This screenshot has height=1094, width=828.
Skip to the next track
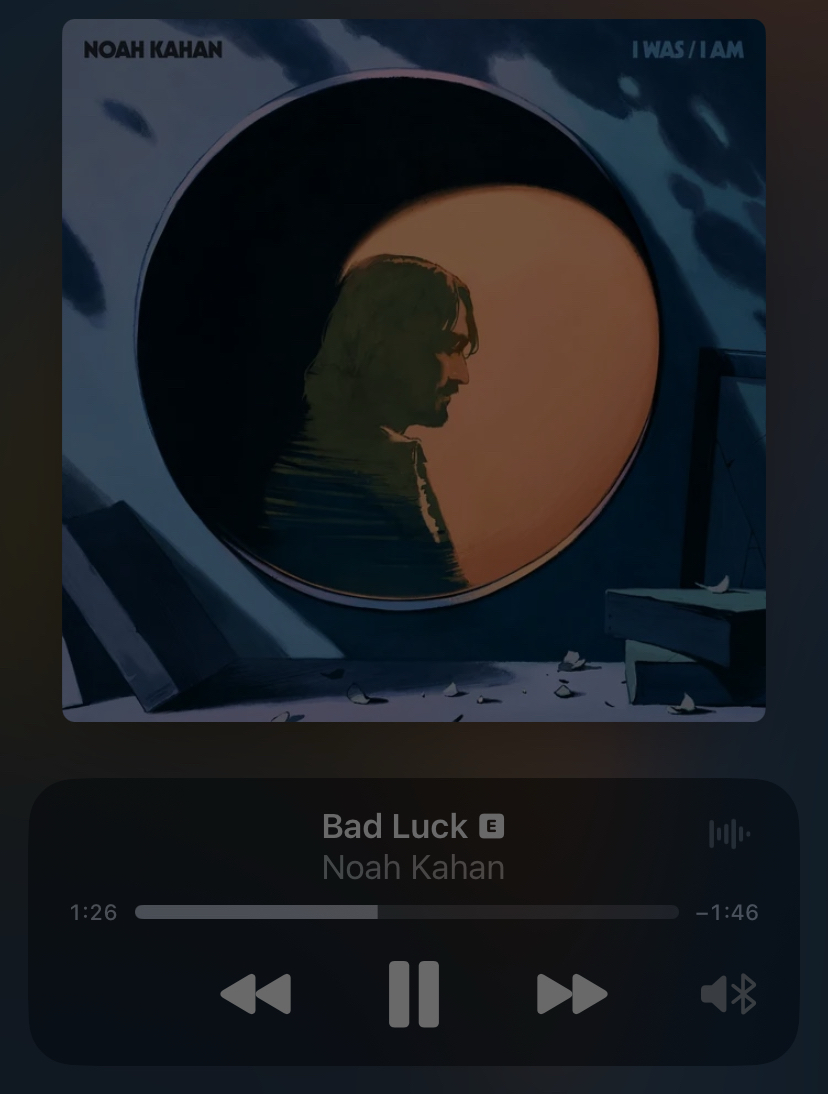[571, 994]
